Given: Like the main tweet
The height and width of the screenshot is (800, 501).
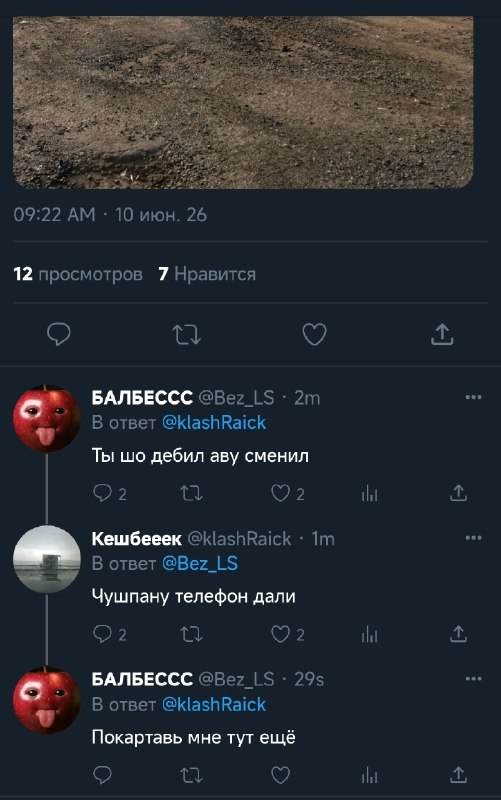Looking at the screenshot, I should tap(314, 335).
